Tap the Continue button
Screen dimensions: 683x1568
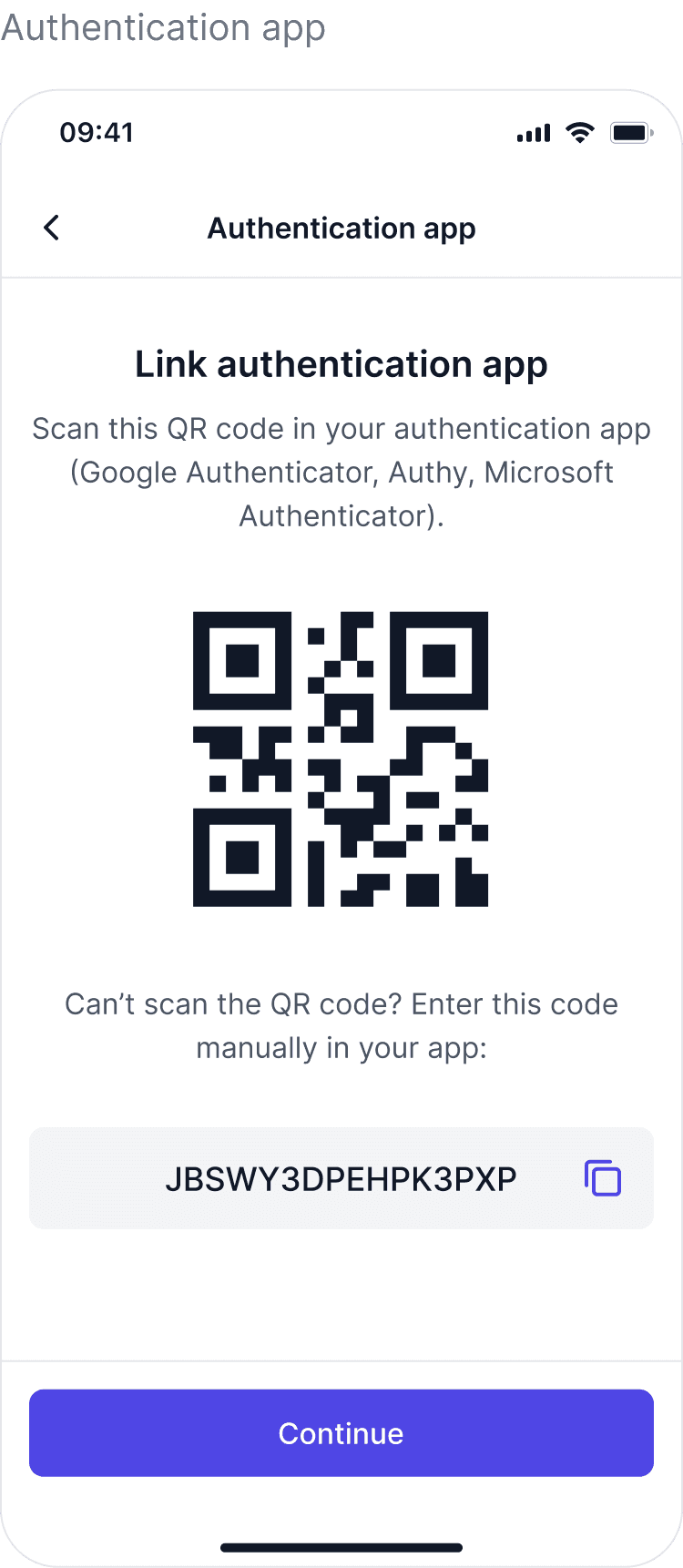pos(341,1432)
